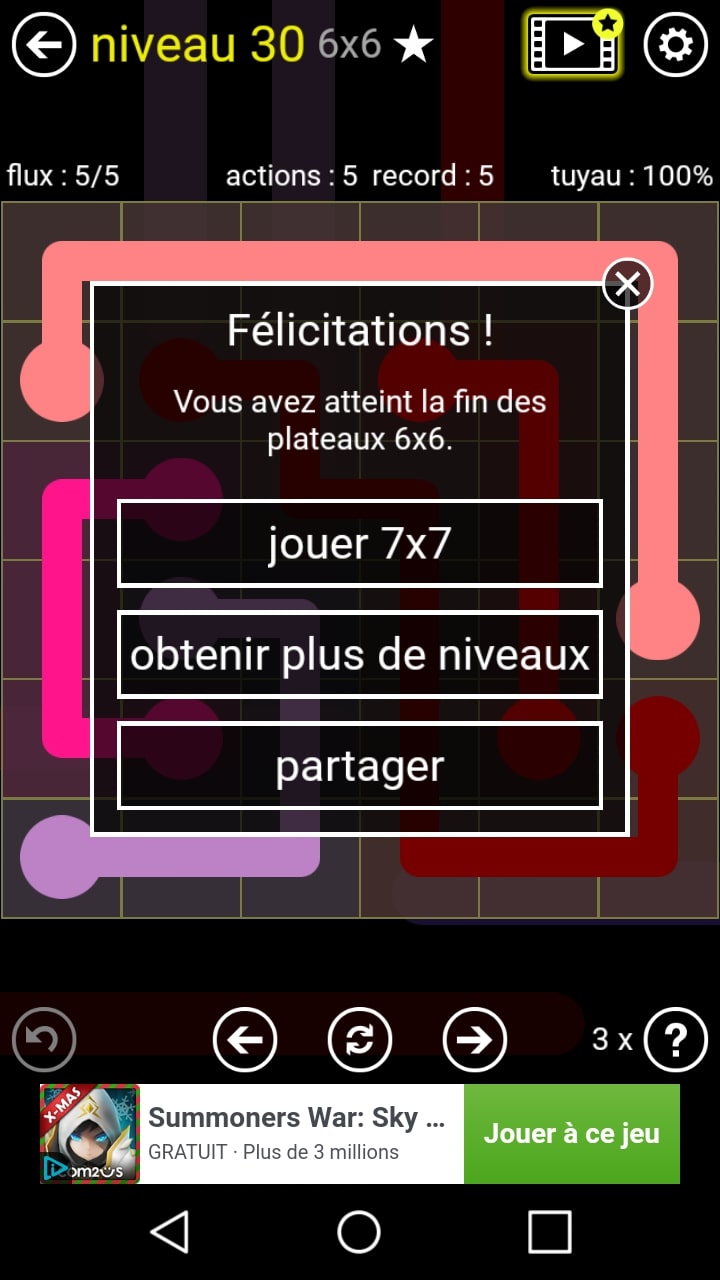
Task: Tap Jouer à ce jeu ad button
Action: point(571,1134)
